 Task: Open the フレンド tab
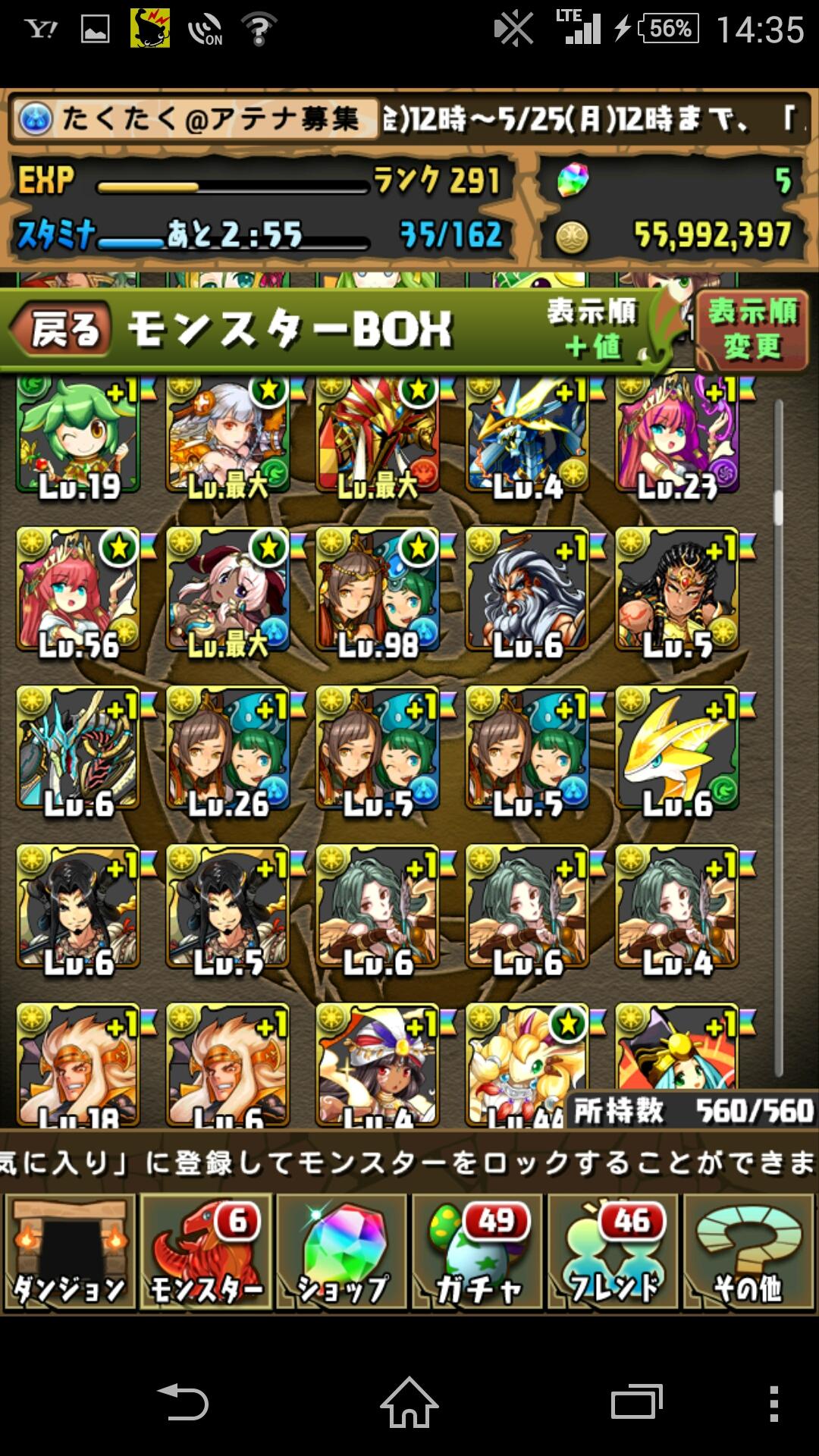pyautogui.click(x=613, y=1251)
